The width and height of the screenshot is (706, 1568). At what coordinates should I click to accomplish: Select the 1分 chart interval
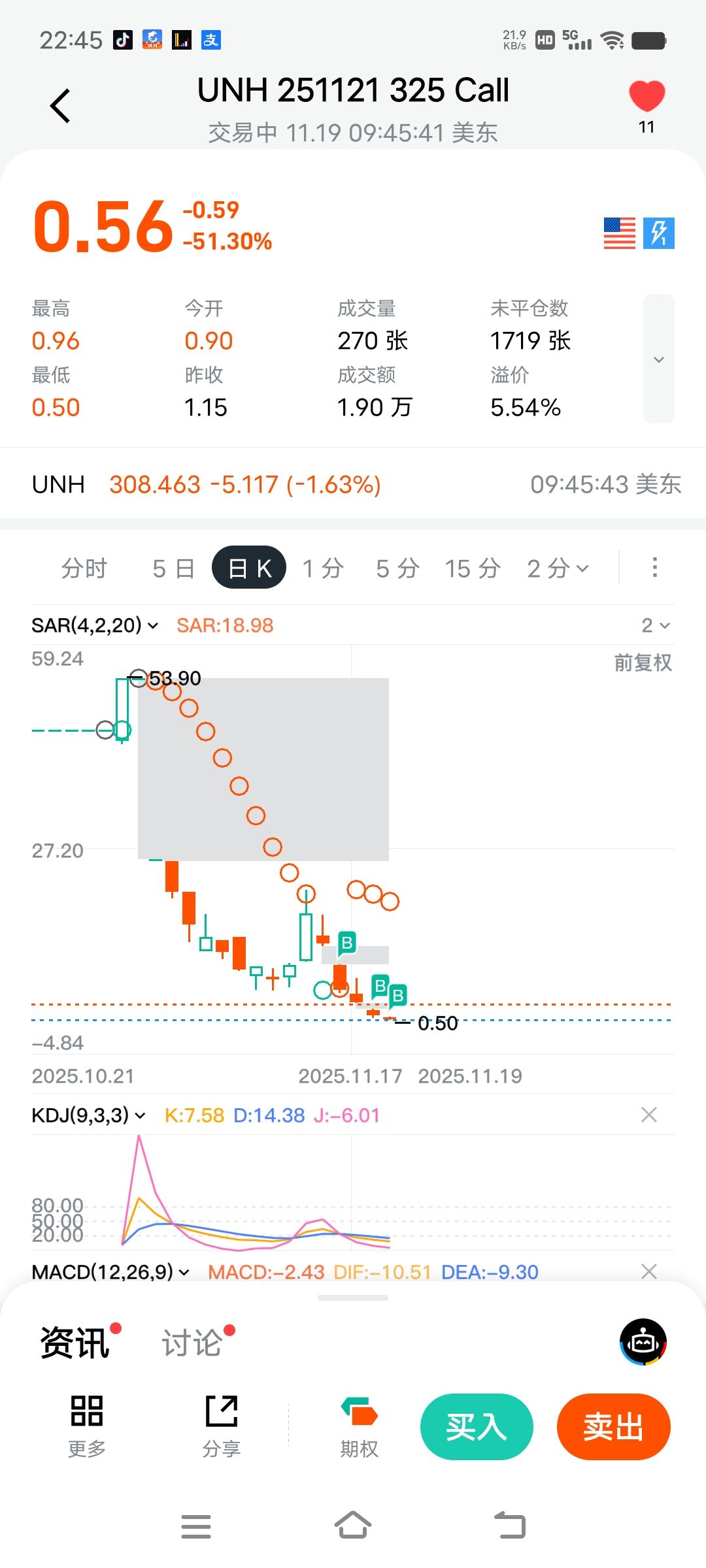pyautogui.click(x=323, y=568)
